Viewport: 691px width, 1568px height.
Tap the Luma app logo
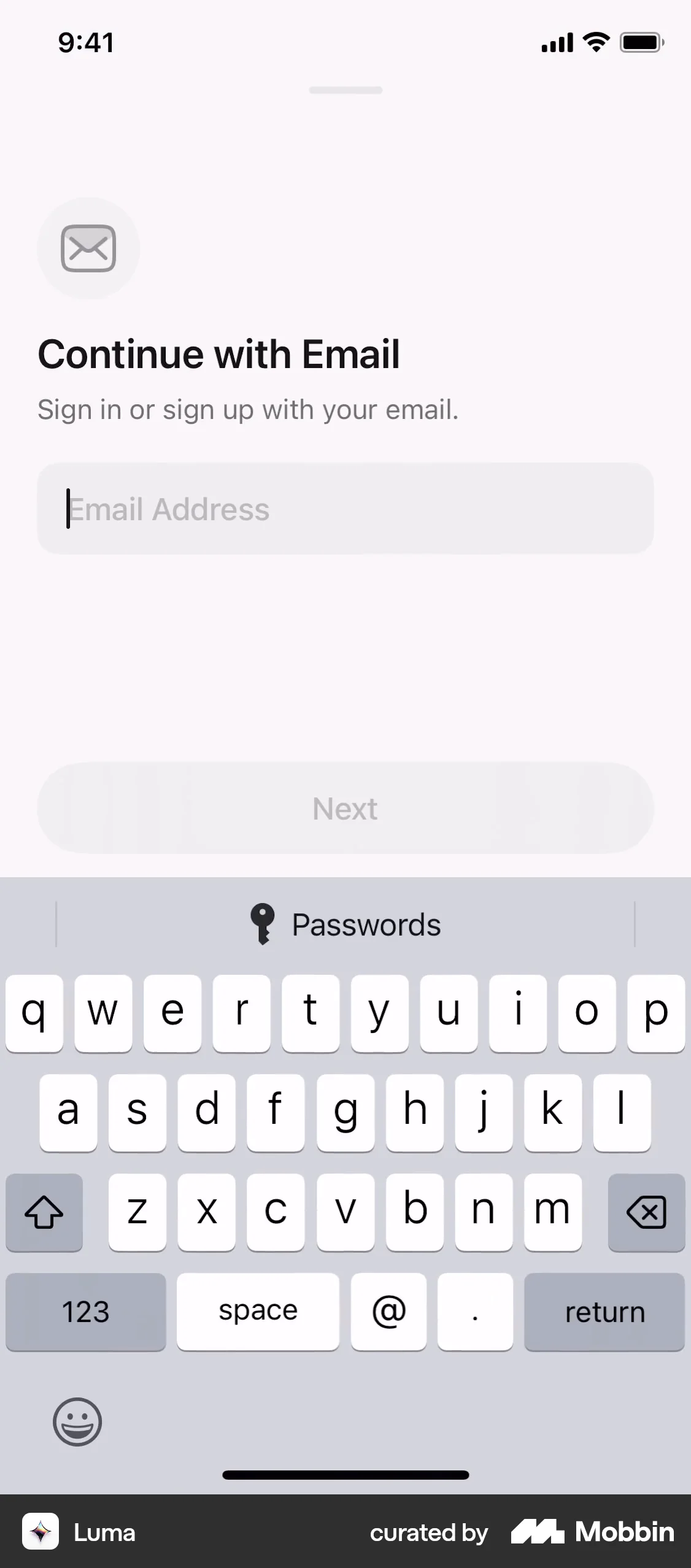(41, 1532)
